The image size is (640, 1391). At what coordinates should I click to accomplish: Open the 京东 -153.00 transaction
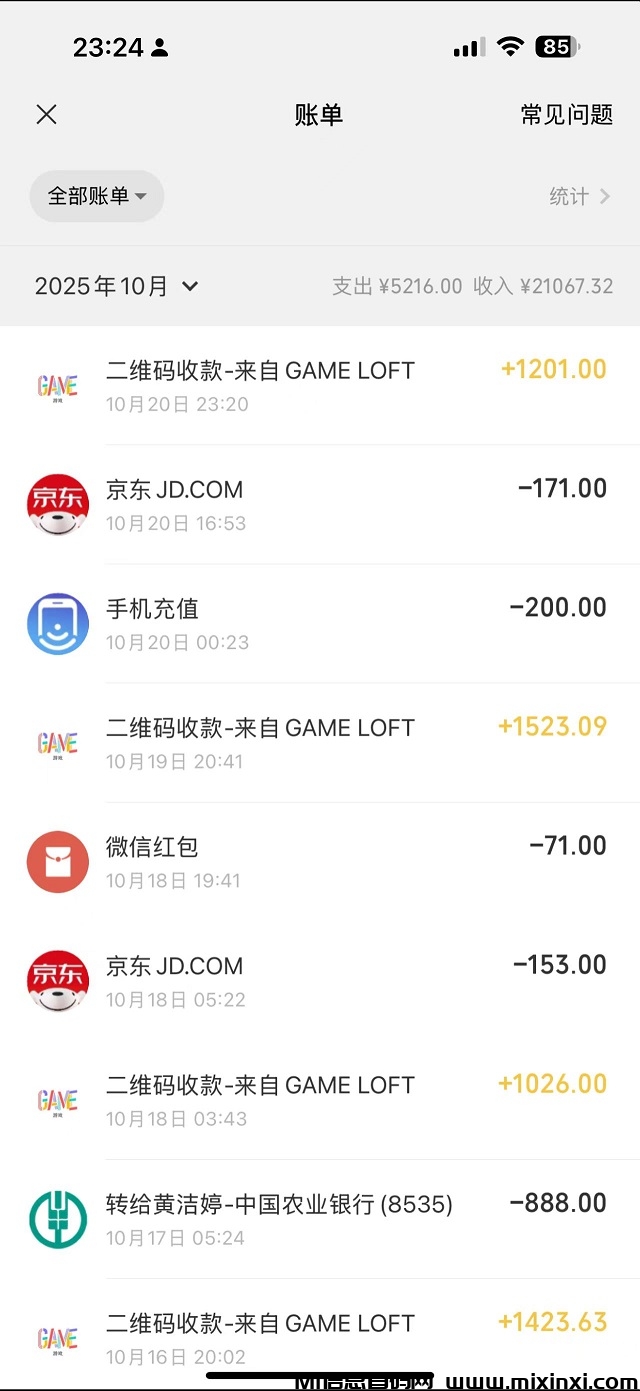(x=320, y=980)
